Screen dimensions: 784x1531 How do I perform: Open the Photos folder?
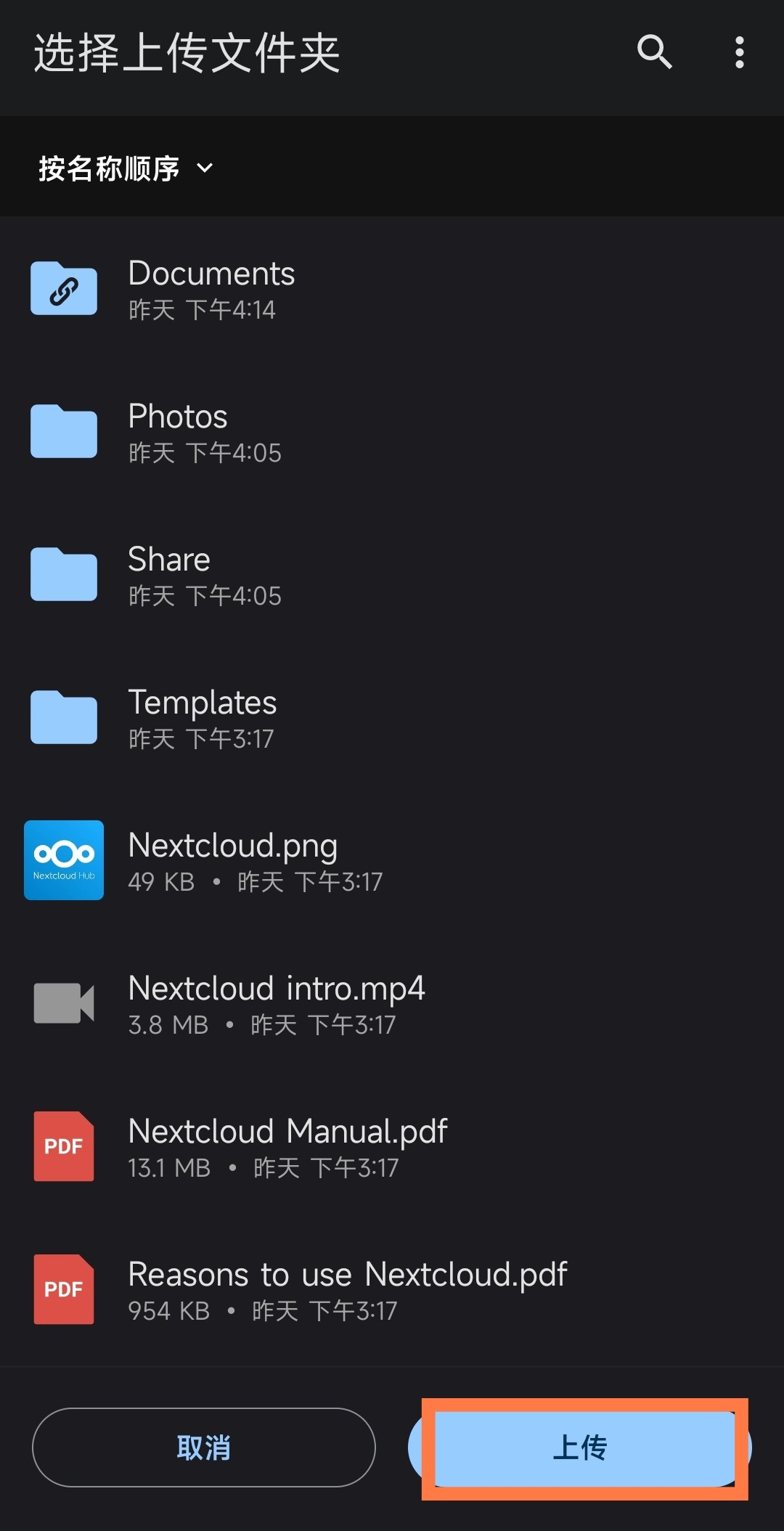[x=392, y=432]
